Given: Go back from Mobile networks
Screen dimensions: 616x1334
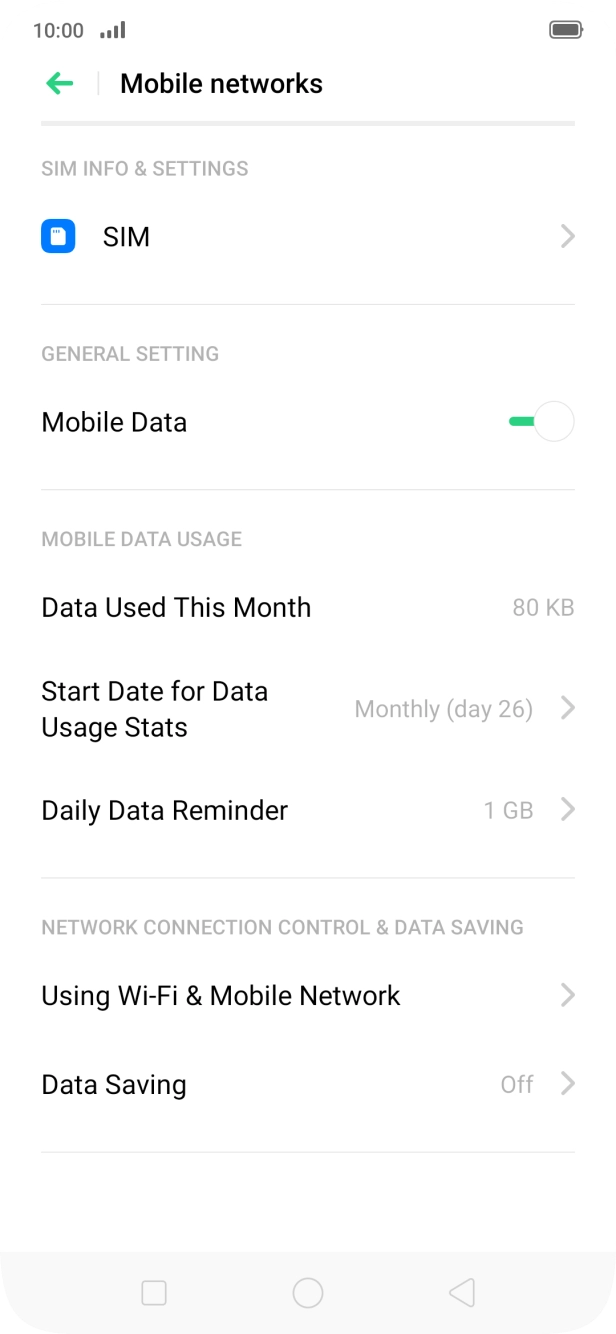Looking at the screenshot, I should (x=60, y=84).
